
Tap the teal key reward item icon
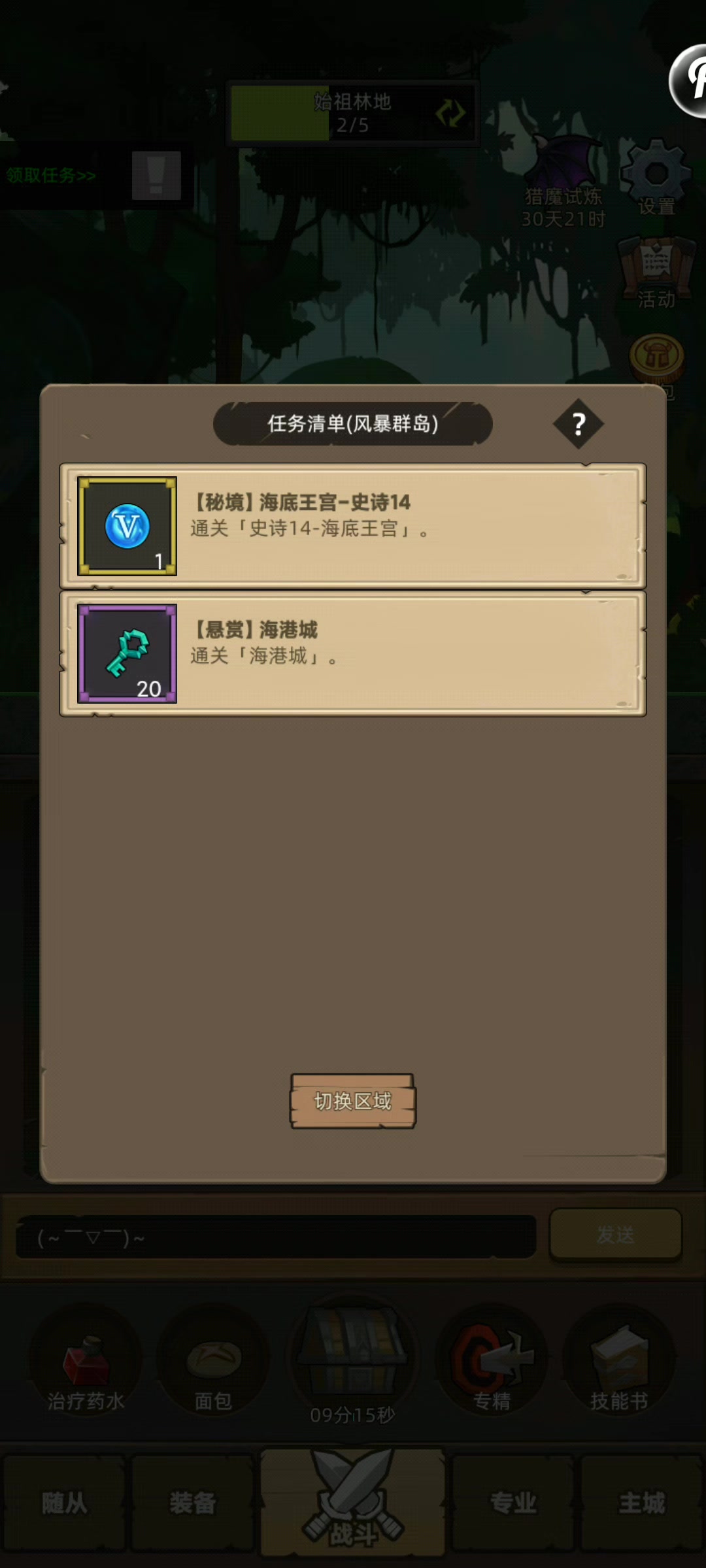(x=127, y=653)
